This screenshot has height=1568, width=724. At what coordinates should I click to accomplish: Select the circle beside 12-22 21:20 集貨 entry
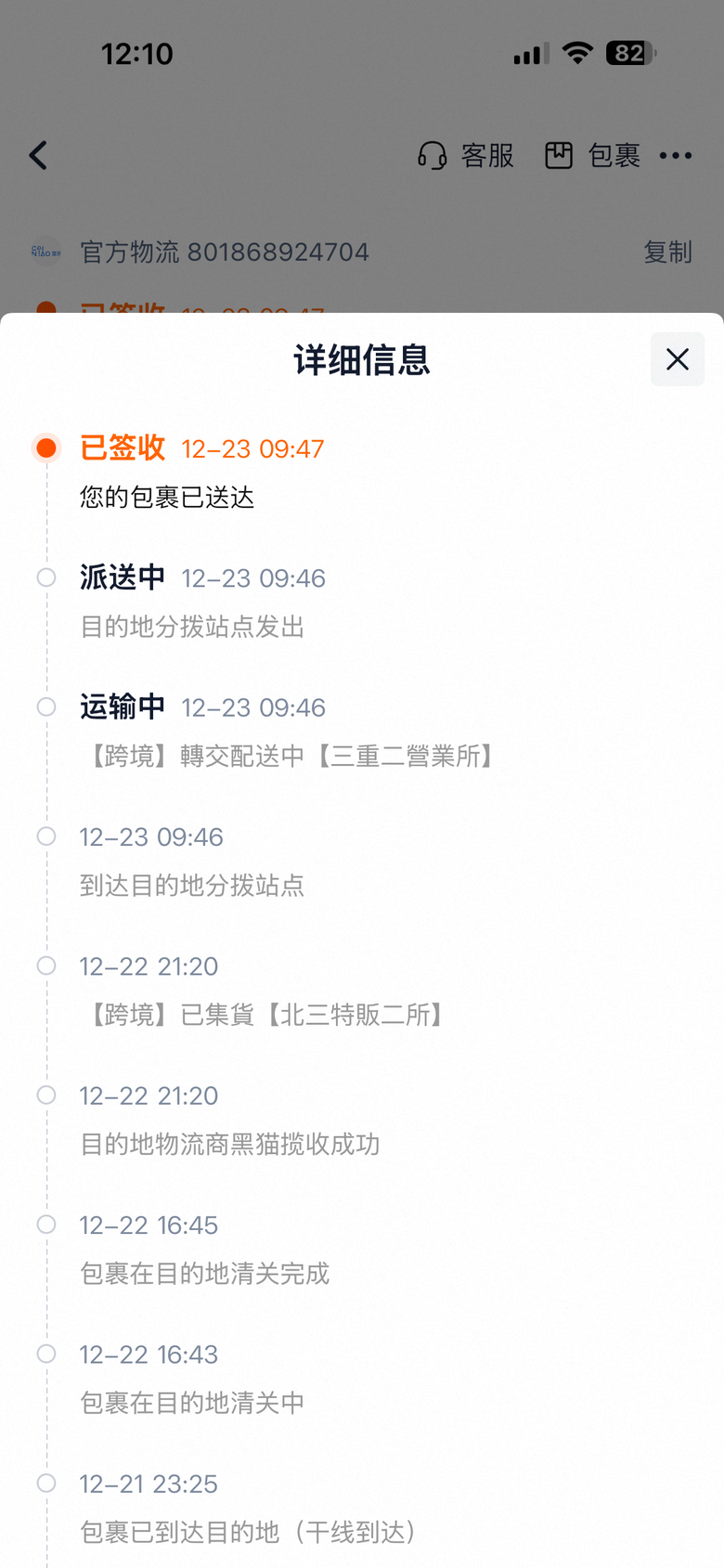point(46,965)
